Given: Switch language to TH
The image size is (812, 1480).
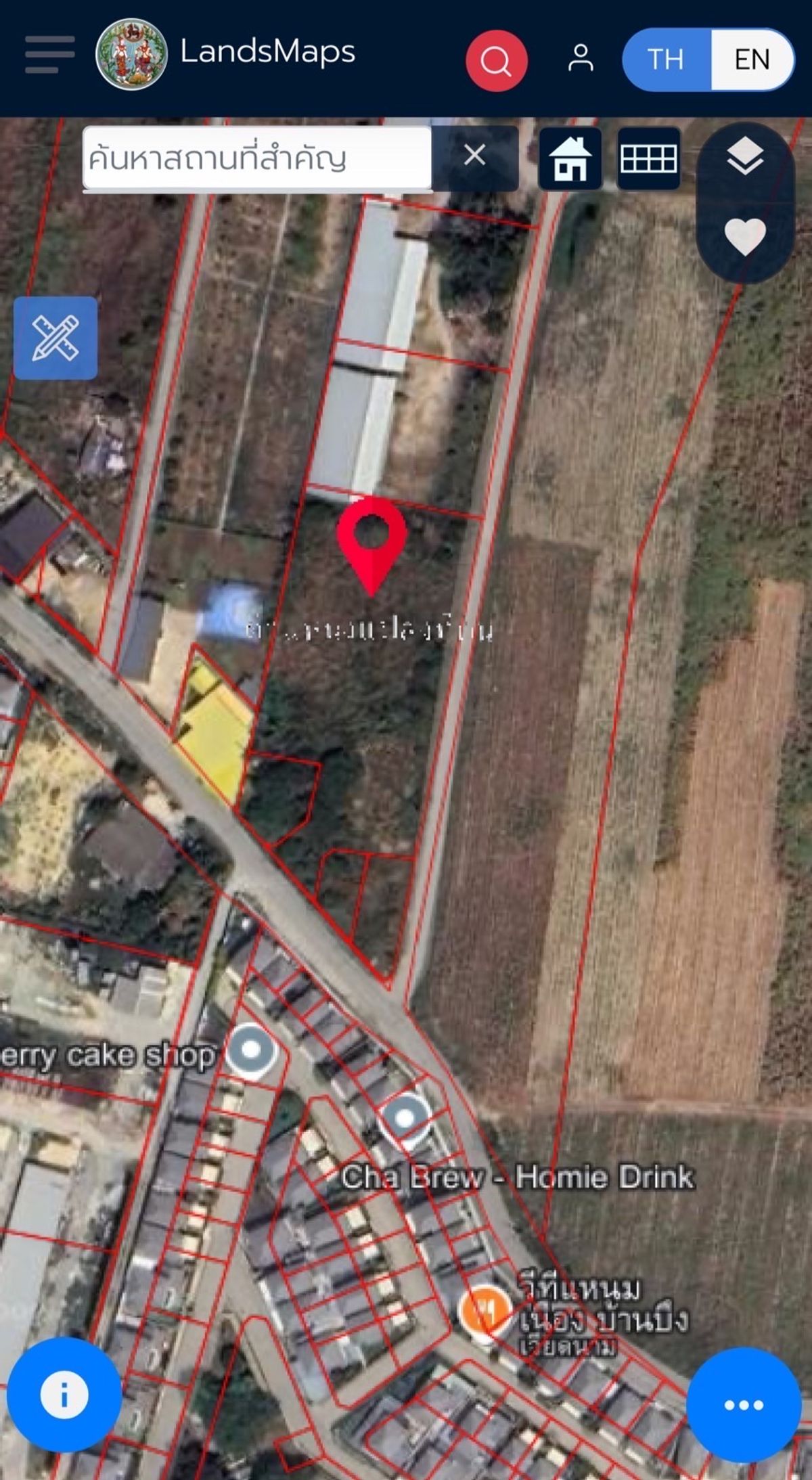Looking at the screenshot, I should 666,60.
